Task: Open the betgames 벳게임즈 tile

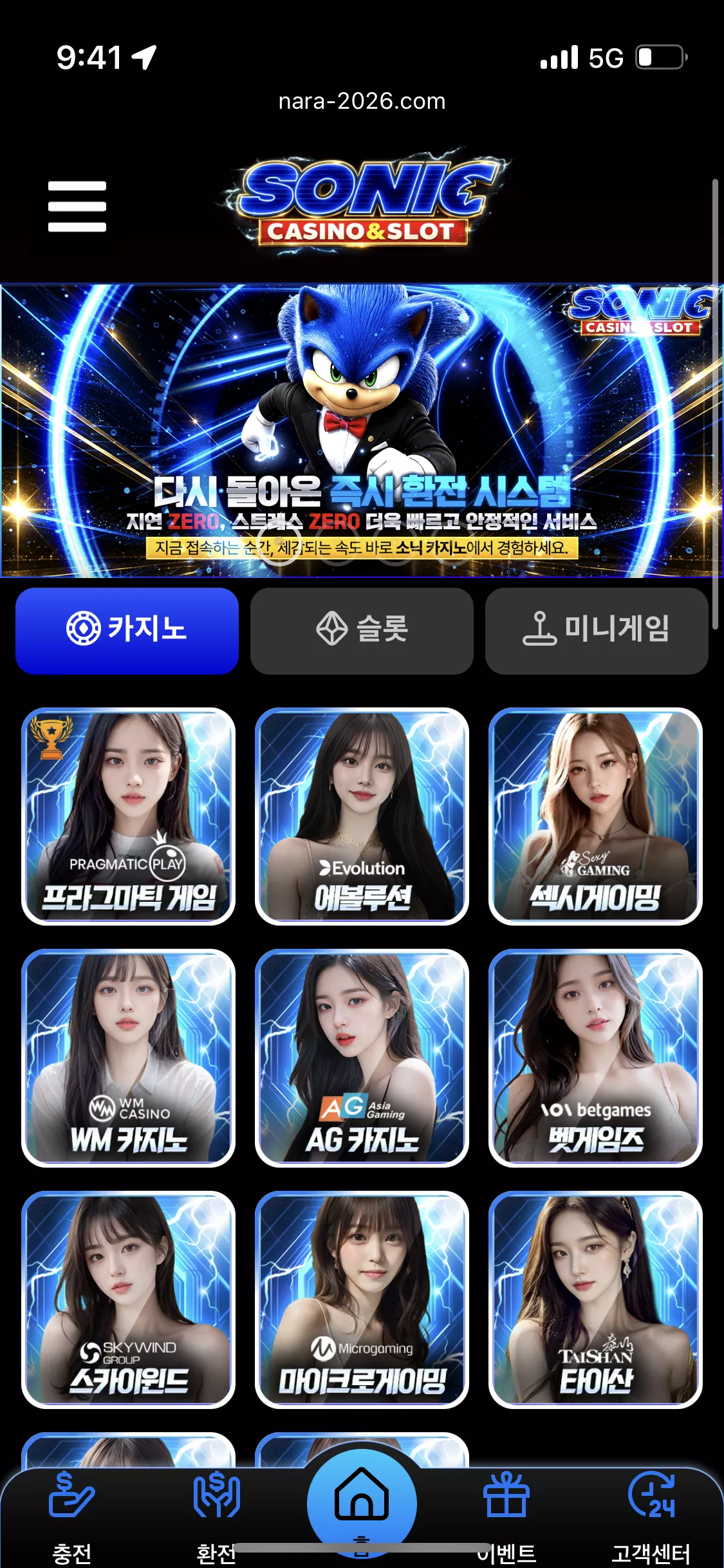Action: [x=595, y=1058]
